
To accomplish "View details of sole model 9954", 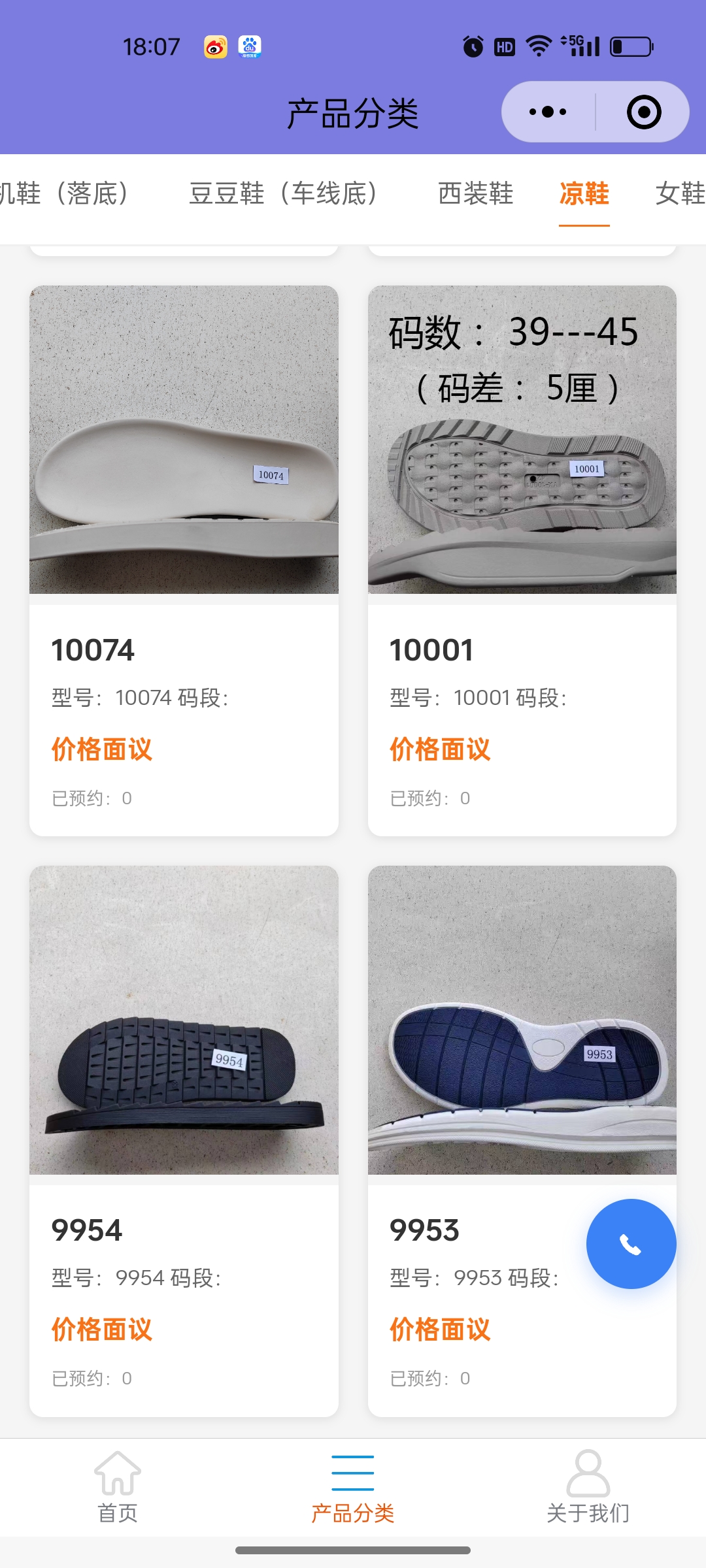I will click(184, 1140).
